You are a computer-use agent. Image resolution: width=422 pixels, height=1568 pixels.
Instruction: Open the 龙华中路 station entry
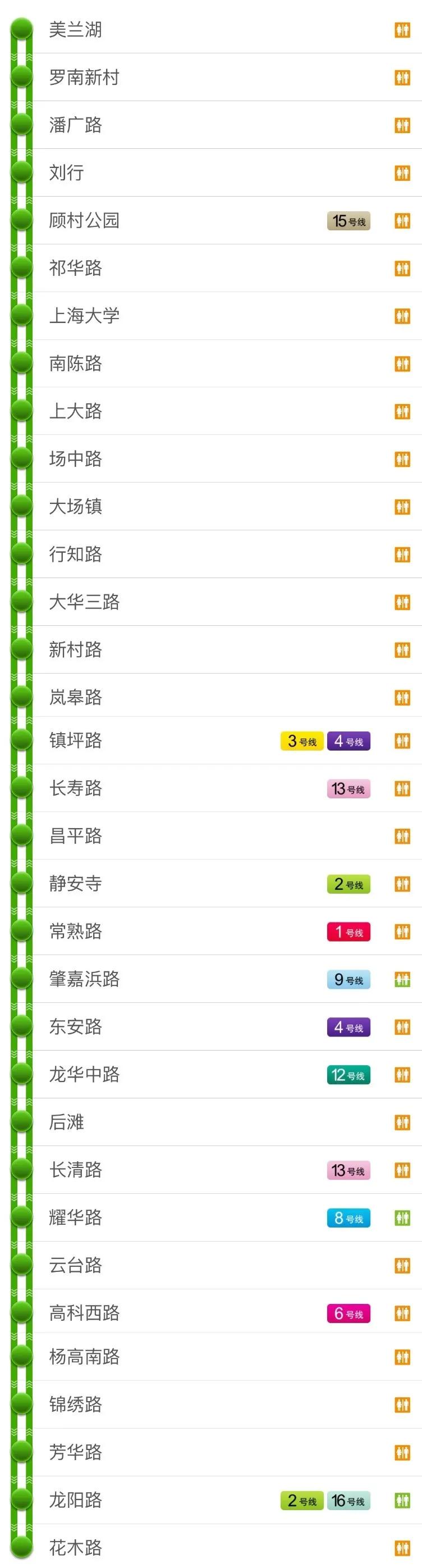pyautogui.click(x=84, y=1074)
